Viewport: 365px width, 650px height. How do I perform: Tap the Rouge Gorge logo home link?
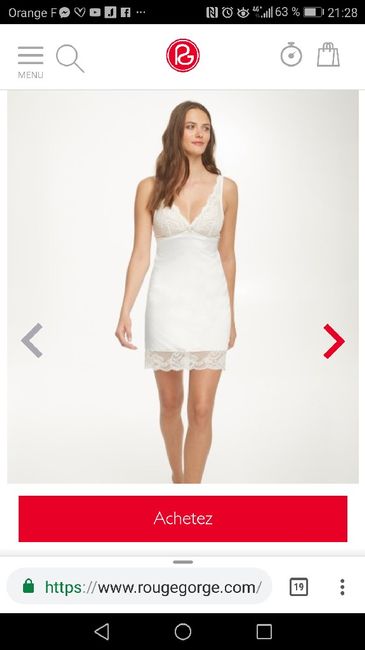[x=183, y=56]
